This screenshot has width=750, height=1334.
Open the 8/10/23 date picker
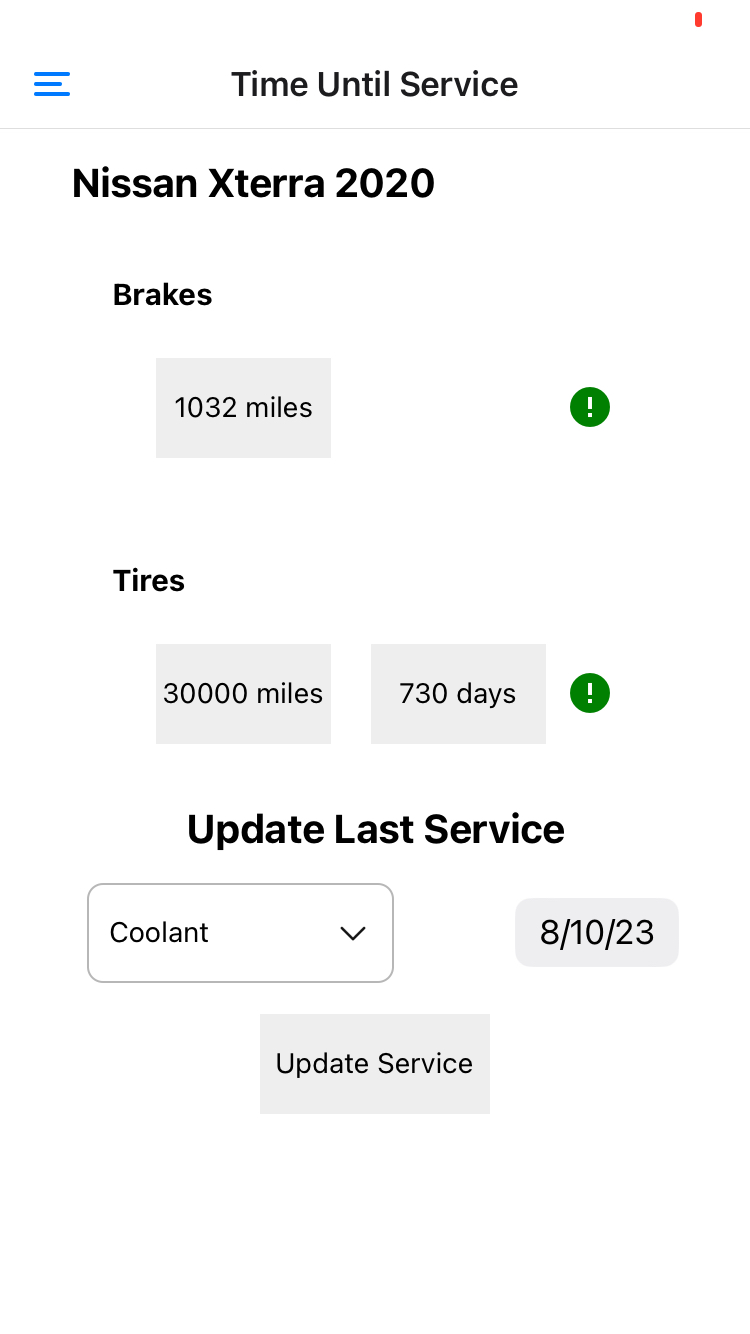tap(597, 933)
